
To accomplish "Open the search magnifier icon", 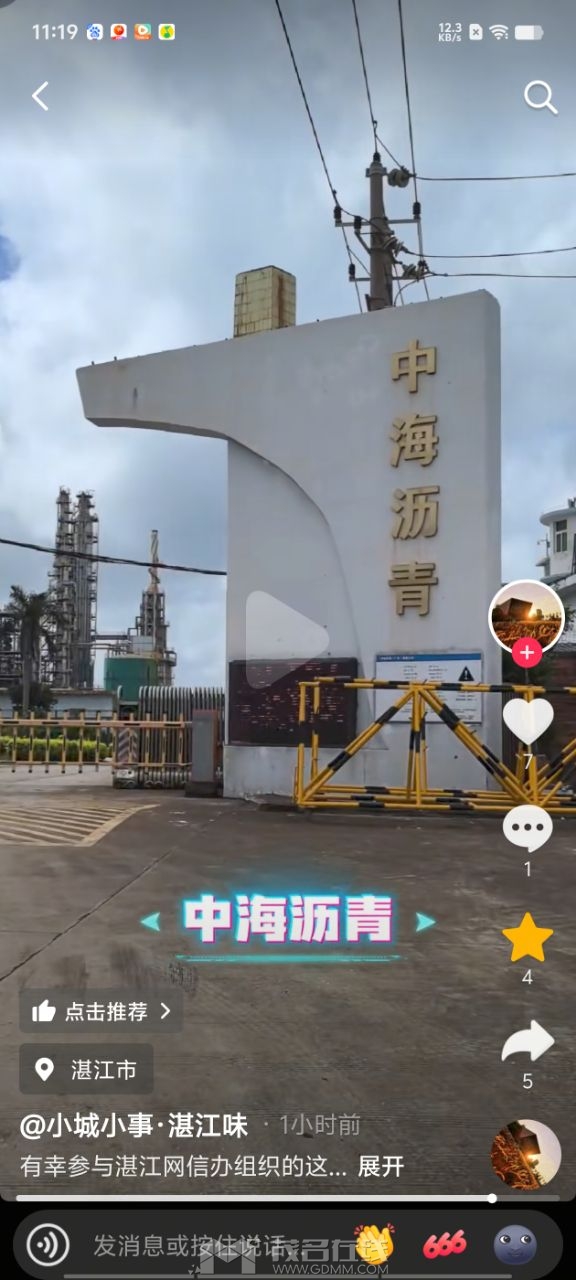I will (x=540, y=97).
